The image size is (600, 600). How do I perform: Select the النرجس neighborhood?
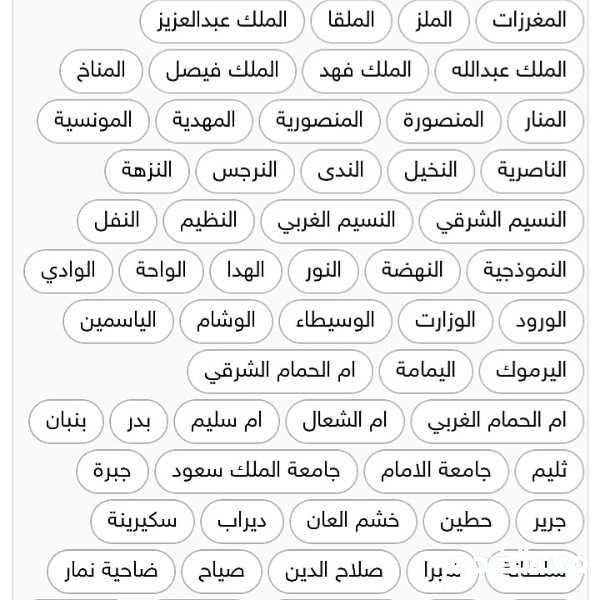(x=244, y=170)
